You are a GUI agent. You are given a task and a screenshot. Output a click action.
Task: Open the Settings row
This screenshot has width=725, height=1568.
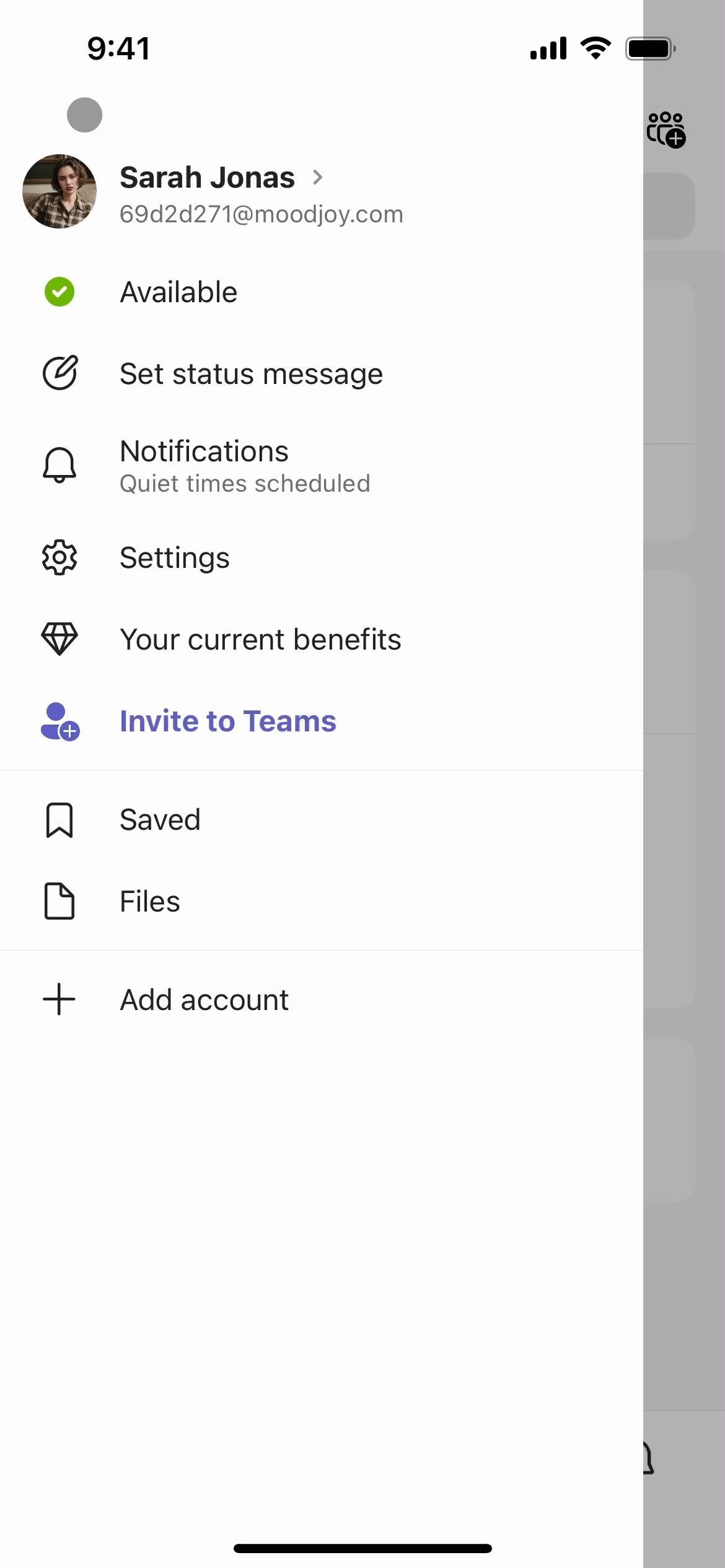click(x=175, y=558)
